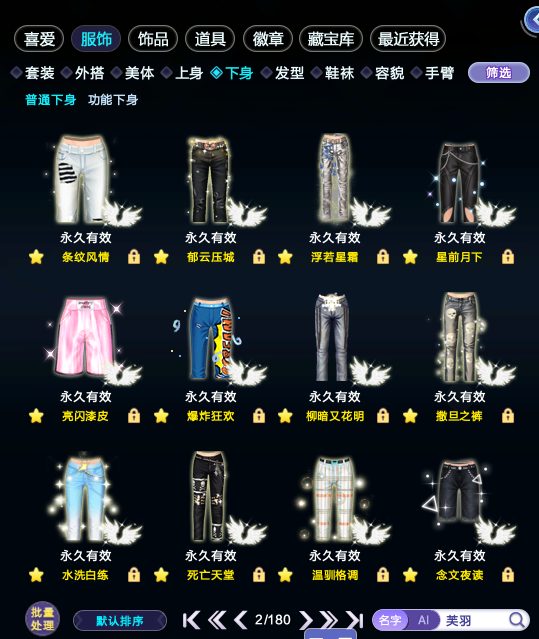Switch search mode to AI
Screen dimensions: 539x639
click(x=423, y=620)
